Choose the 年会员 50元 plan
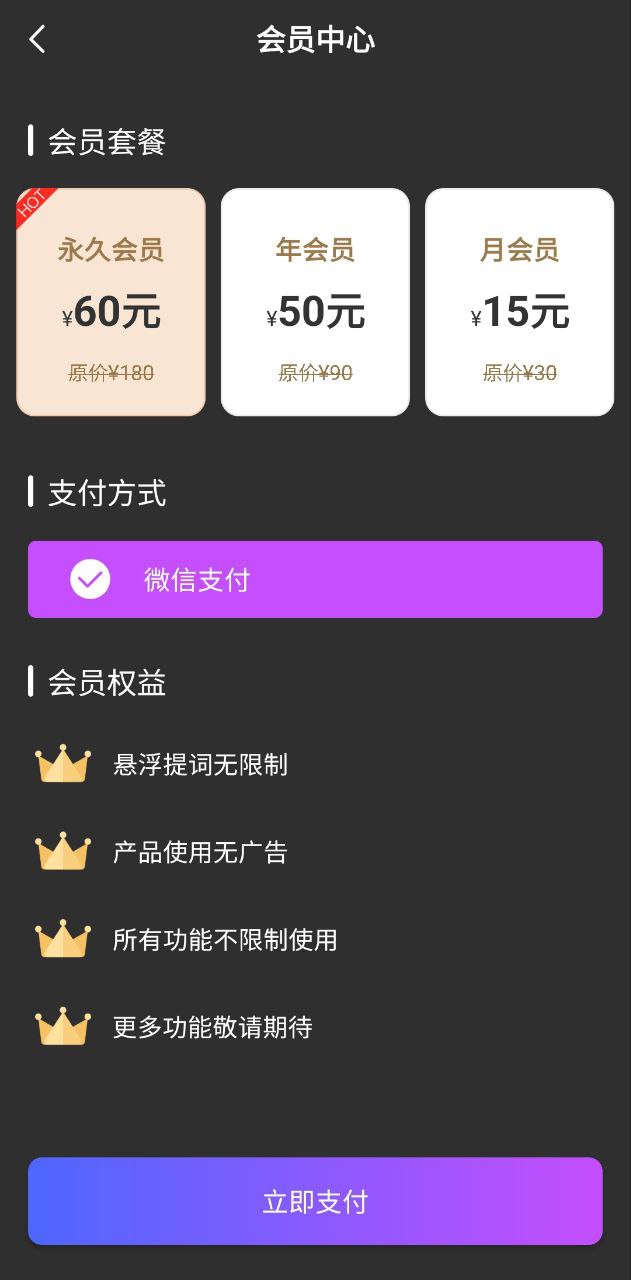This screenshot has height=1280, width=631. pos(315,302)
